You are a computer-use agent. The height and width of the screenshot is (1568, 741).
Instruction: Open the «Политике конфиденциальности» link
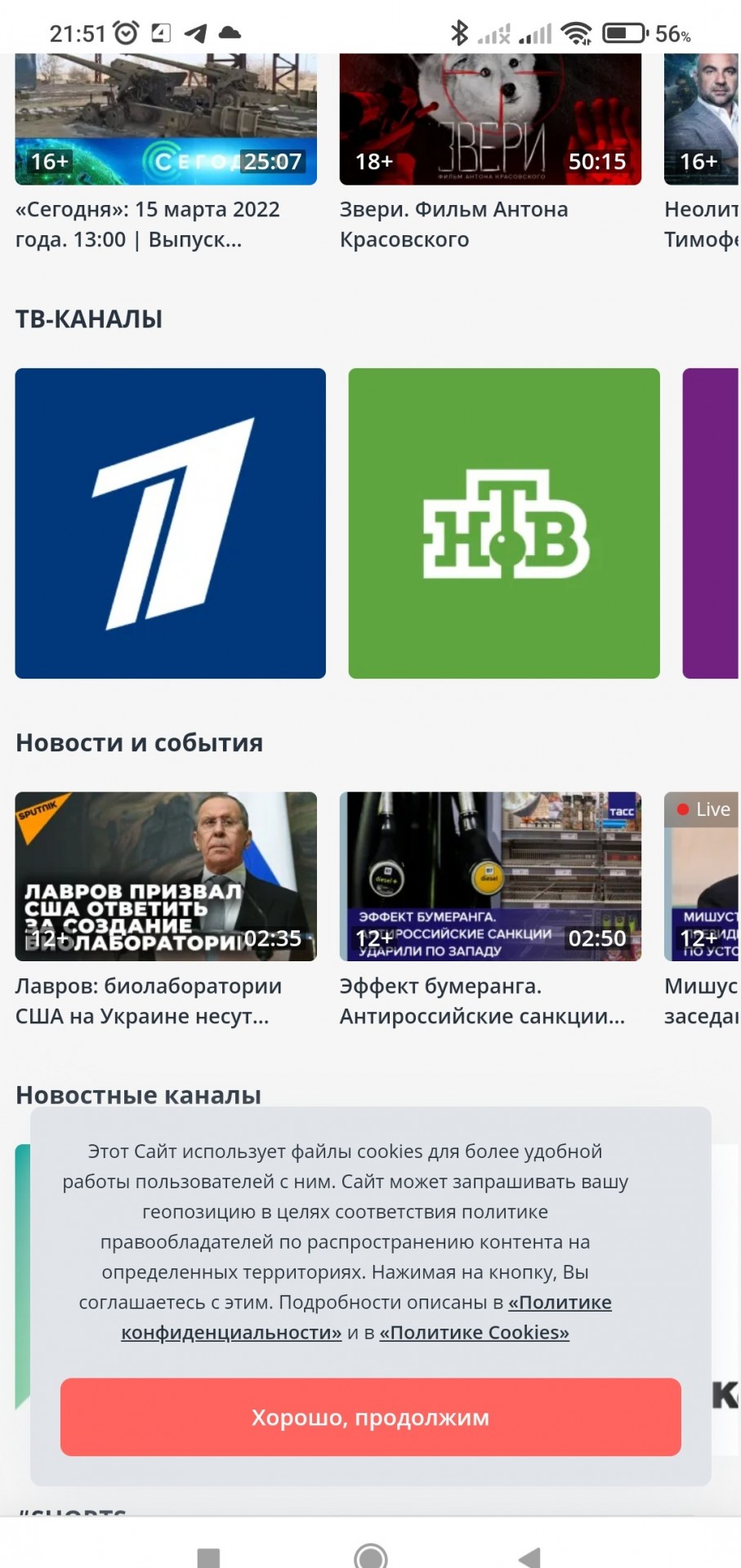tap(231, 1332)
